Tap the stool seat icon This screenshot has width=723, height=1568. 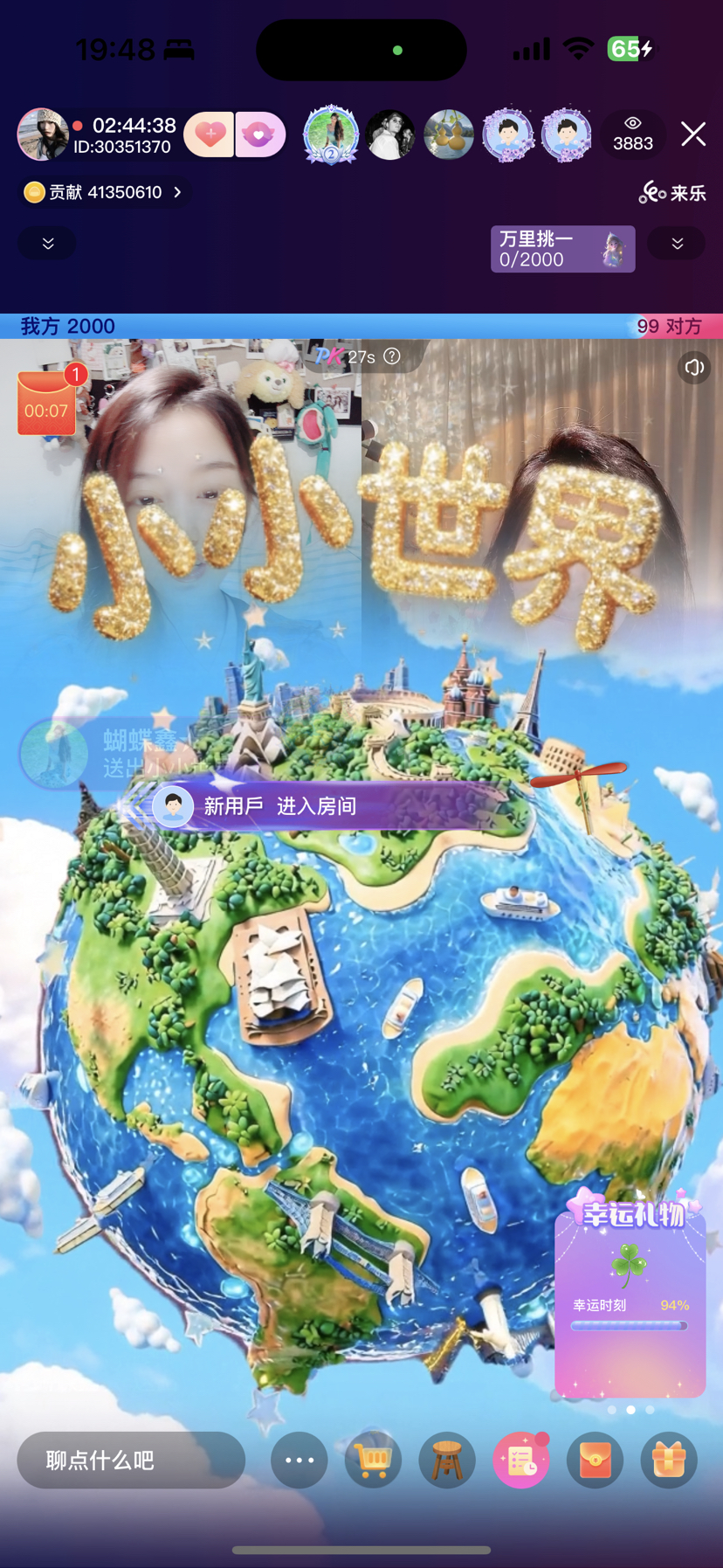pyautogui.click(x=447, y=1460)
